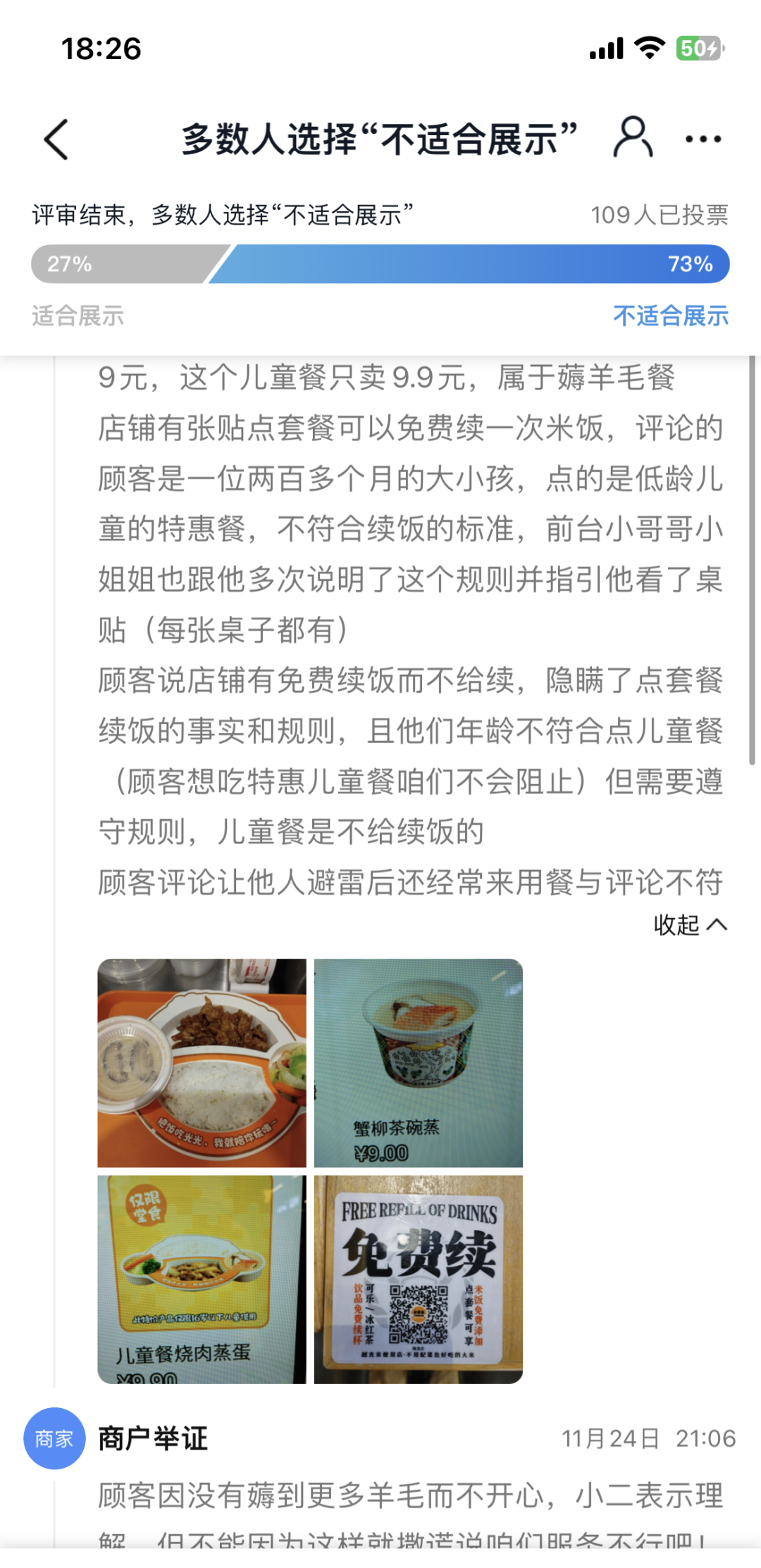761x1568 pixels.
Task: Enlarge the 免费续 free refill sign photo
Action: 419,1279
